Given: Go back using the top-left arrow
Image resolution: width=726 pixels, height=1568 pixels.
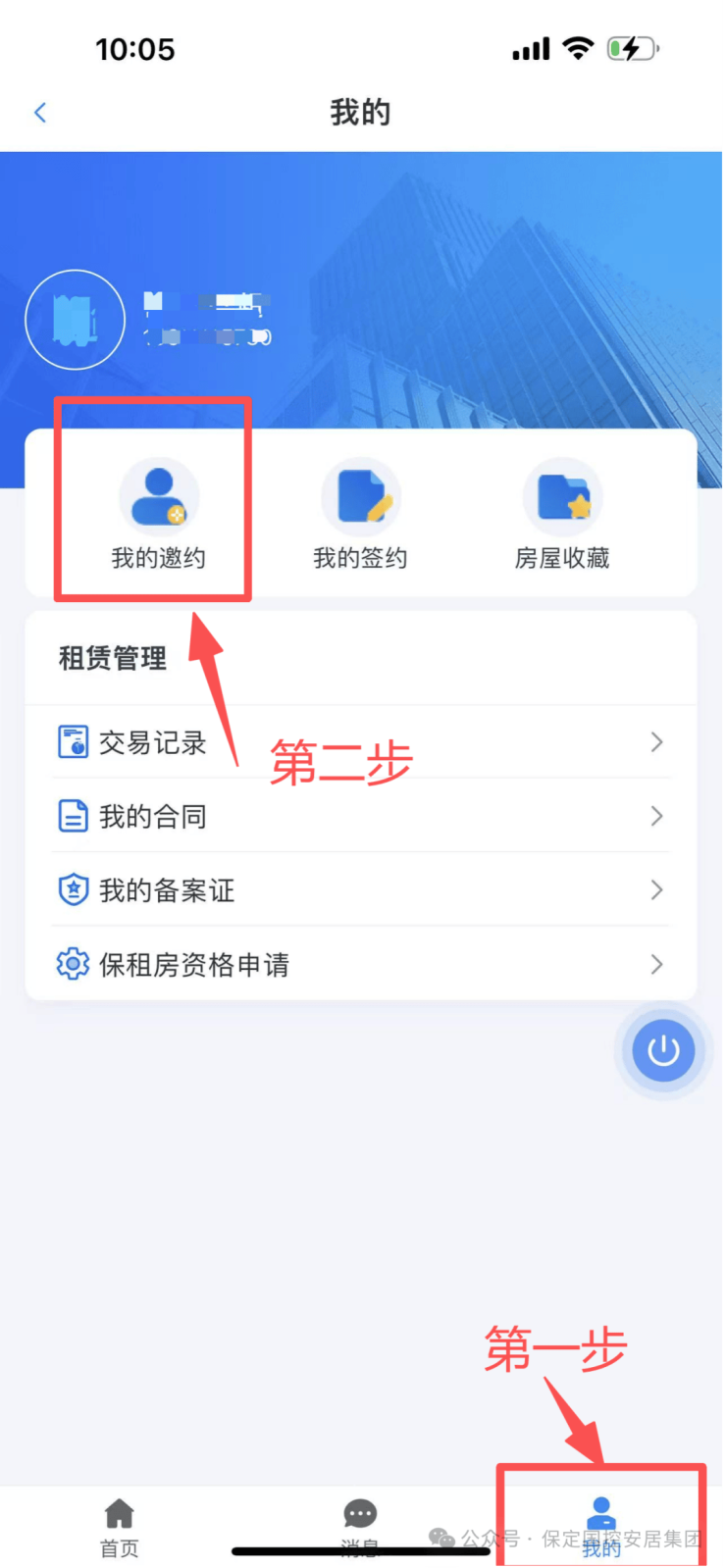Looking at the screenshot, I should 40,113.
